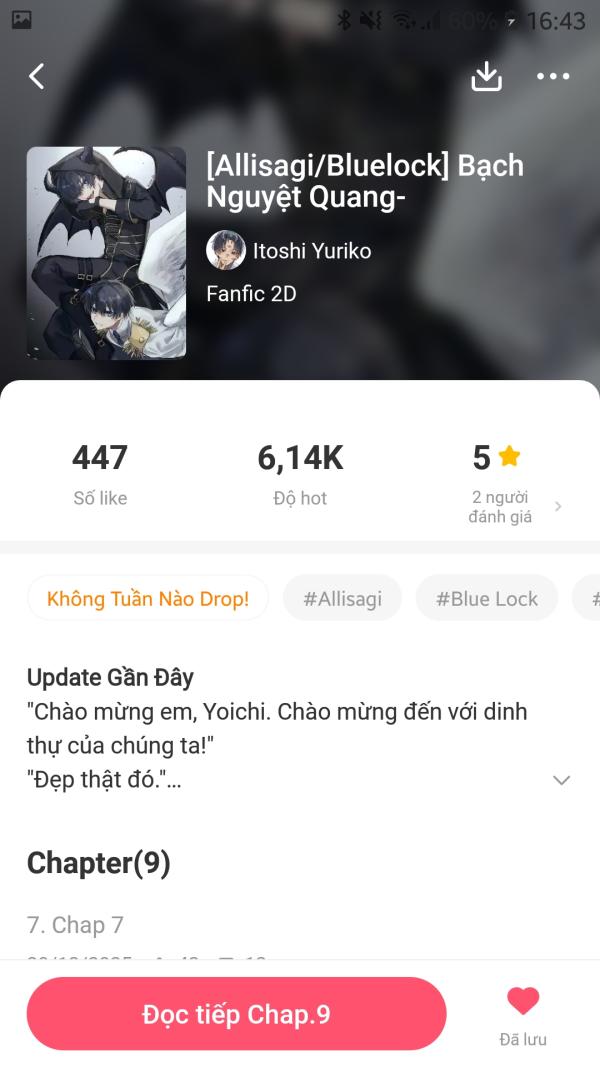
Task: Open the three-dot overflow menu
Action: click(553, 76)
